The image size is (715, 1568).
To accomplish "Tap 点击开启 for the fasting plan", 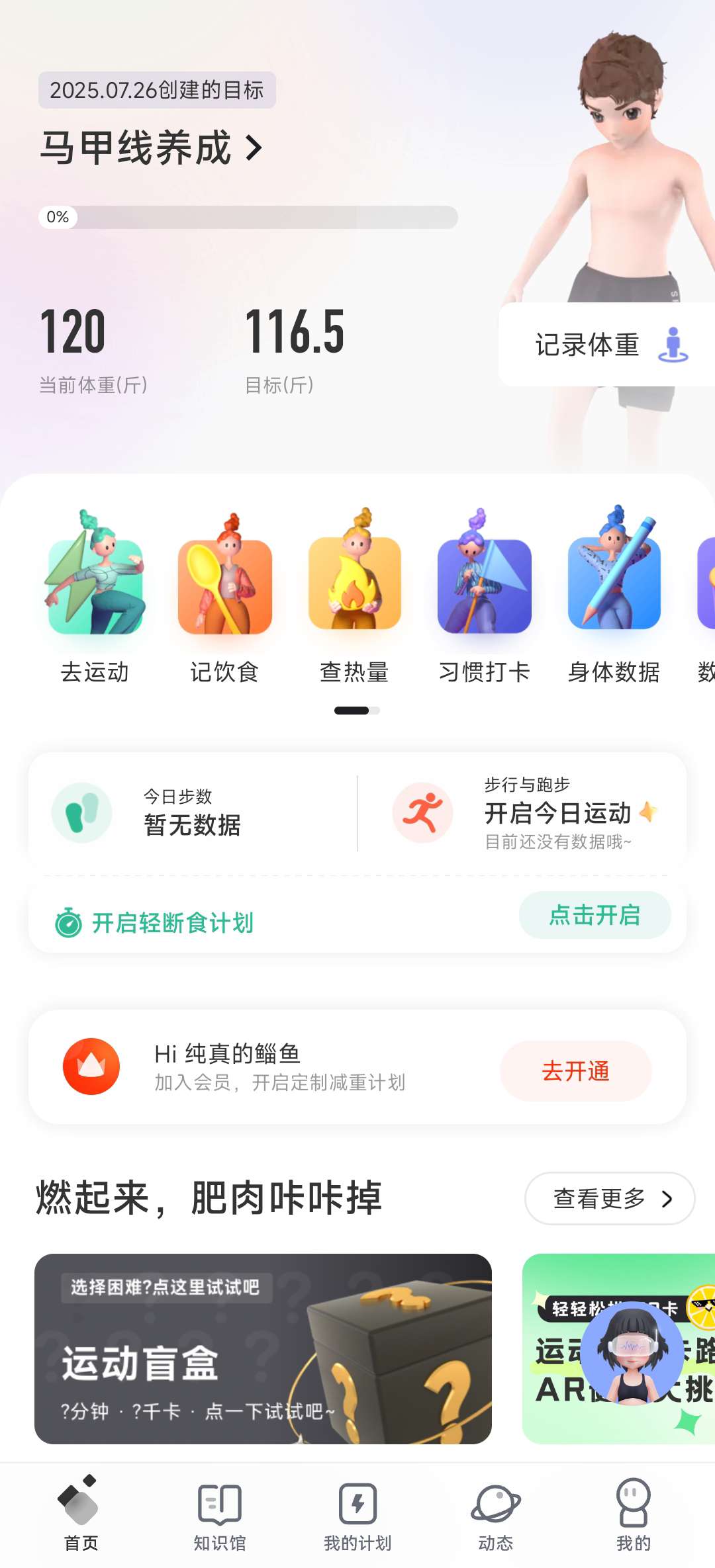I will [x=595, y=915].
